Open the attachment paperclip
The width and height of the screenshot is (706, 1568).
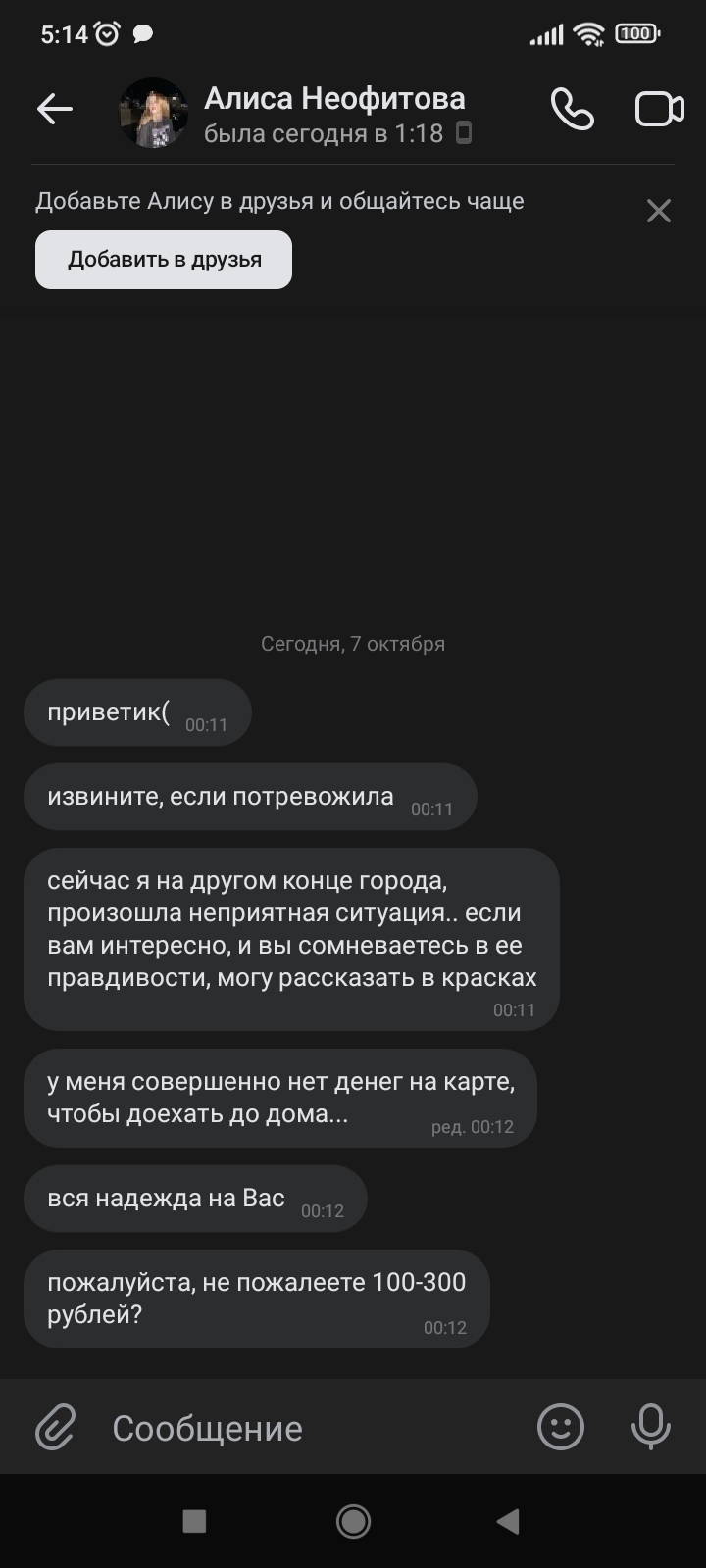55,1427
